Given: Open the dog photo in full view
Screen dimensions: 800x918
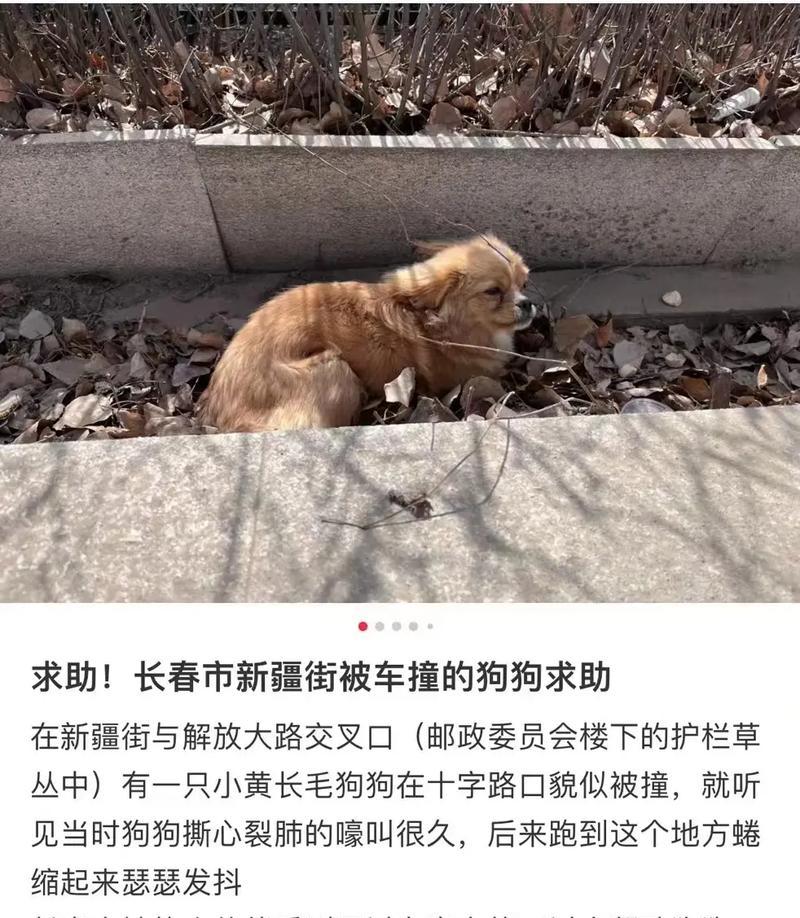Looking at the screenshot, I should (400, 300).
